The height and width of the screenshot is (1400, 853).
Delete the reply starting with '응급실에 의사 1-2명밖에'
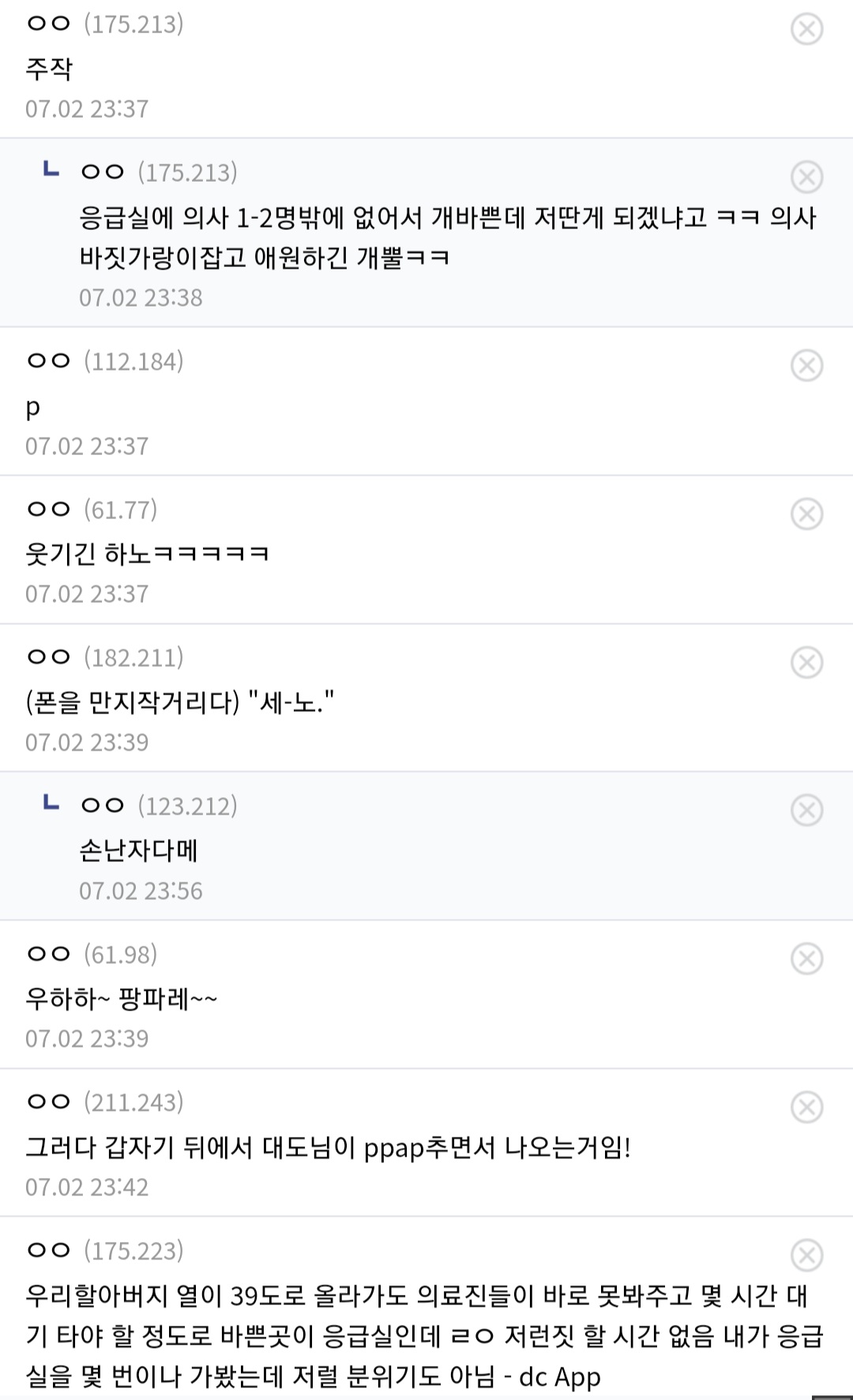tap(806, 177)
